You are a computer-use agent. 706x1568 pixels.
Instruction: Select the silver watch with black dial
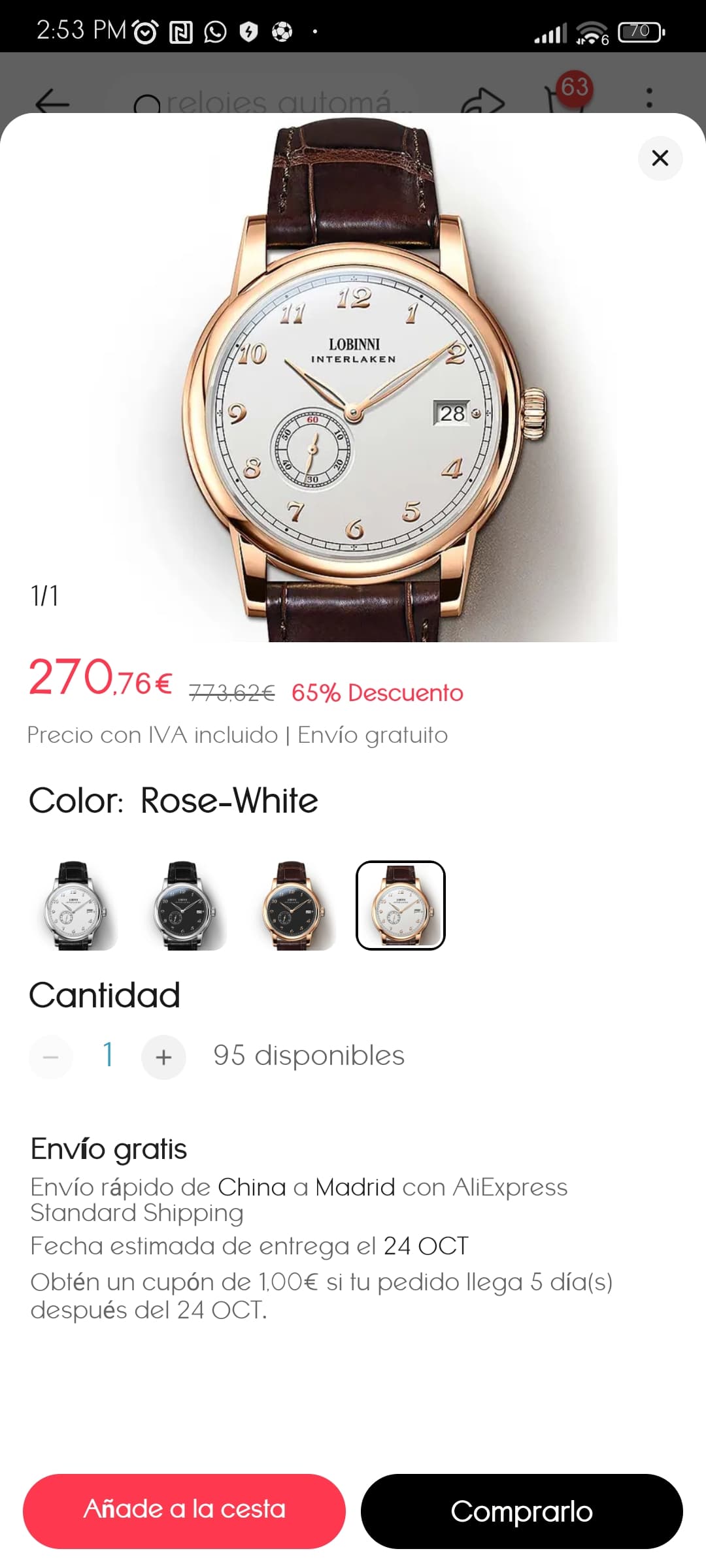coord(183,906)
